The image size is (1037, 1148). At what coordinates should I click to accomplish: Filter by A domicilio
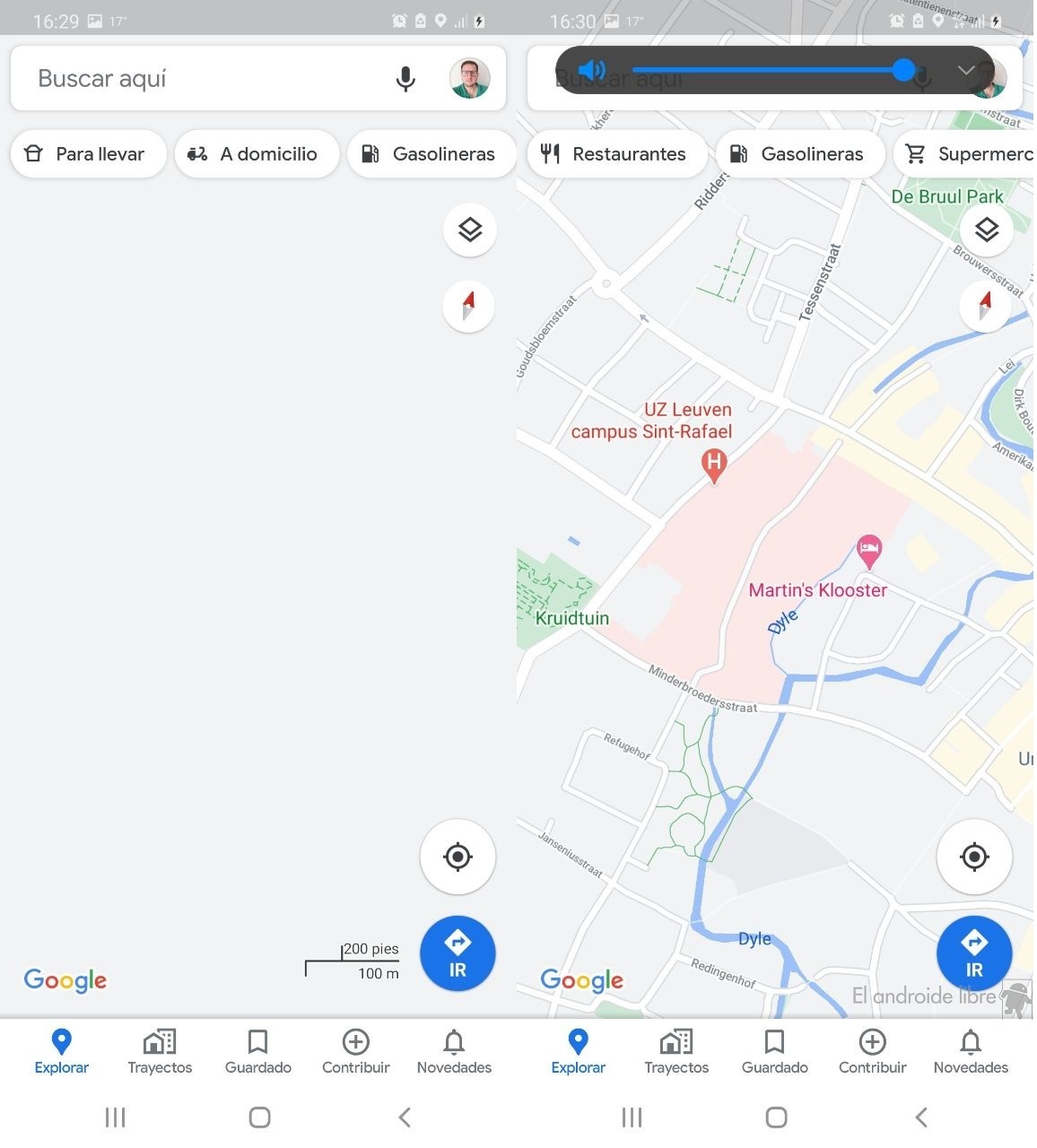tap(257, 153)
